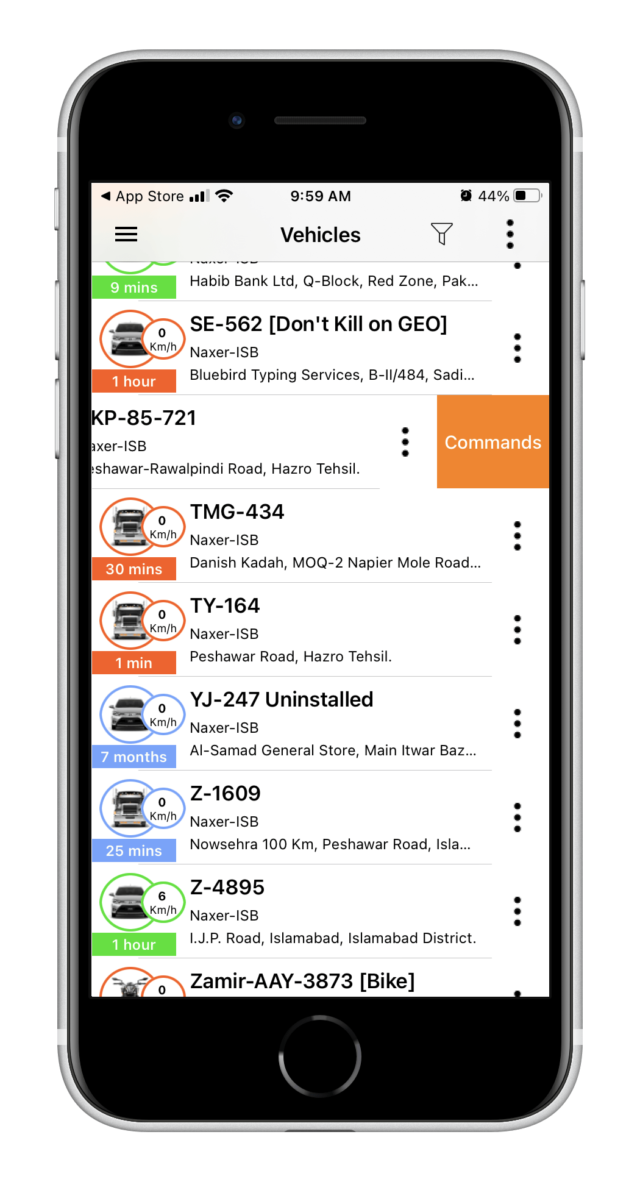Screen dimensions: 640x1179
Task: Tap the Commands button for KP-85-721
Action: point(492,442)
